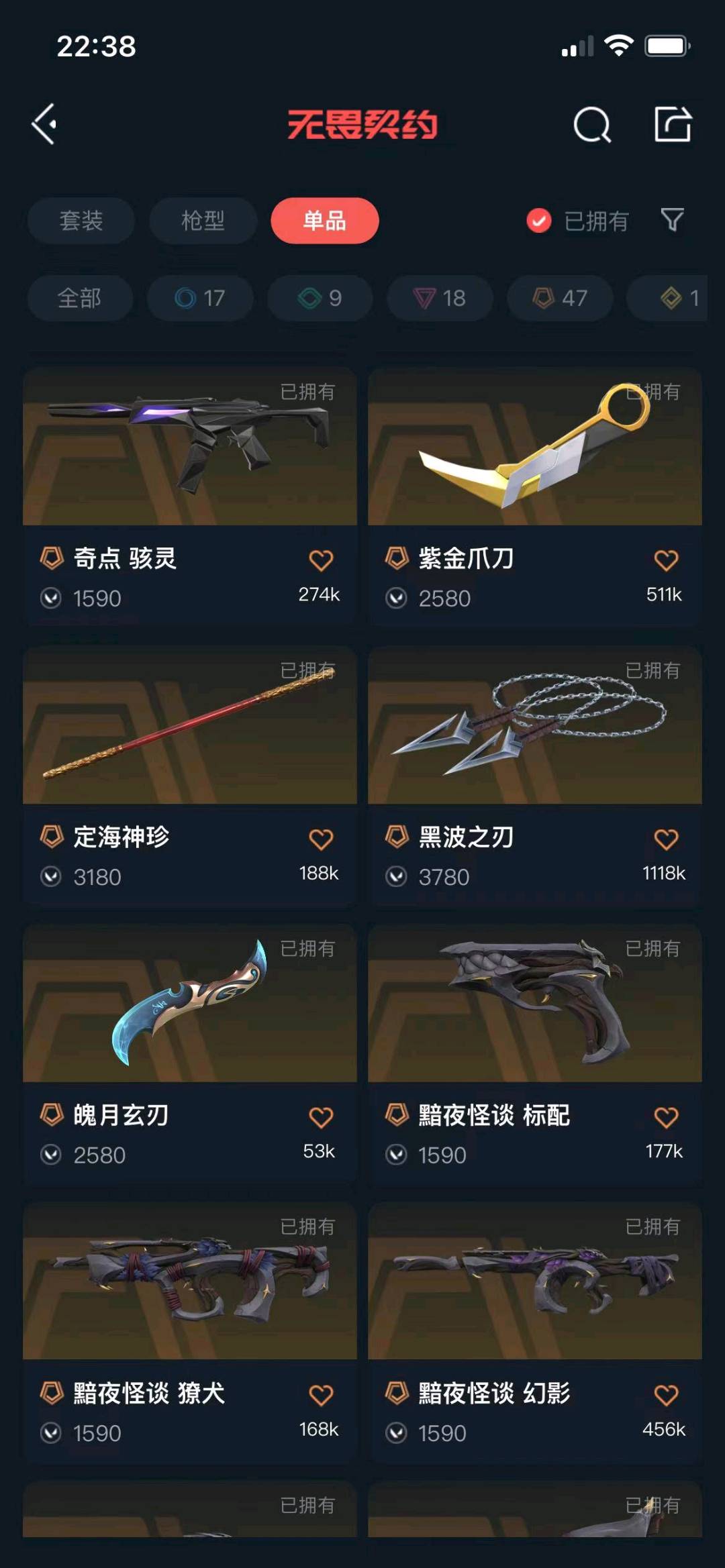
Task: Uncheck the 已拥有 checkbox
Action: pos(539,221)
